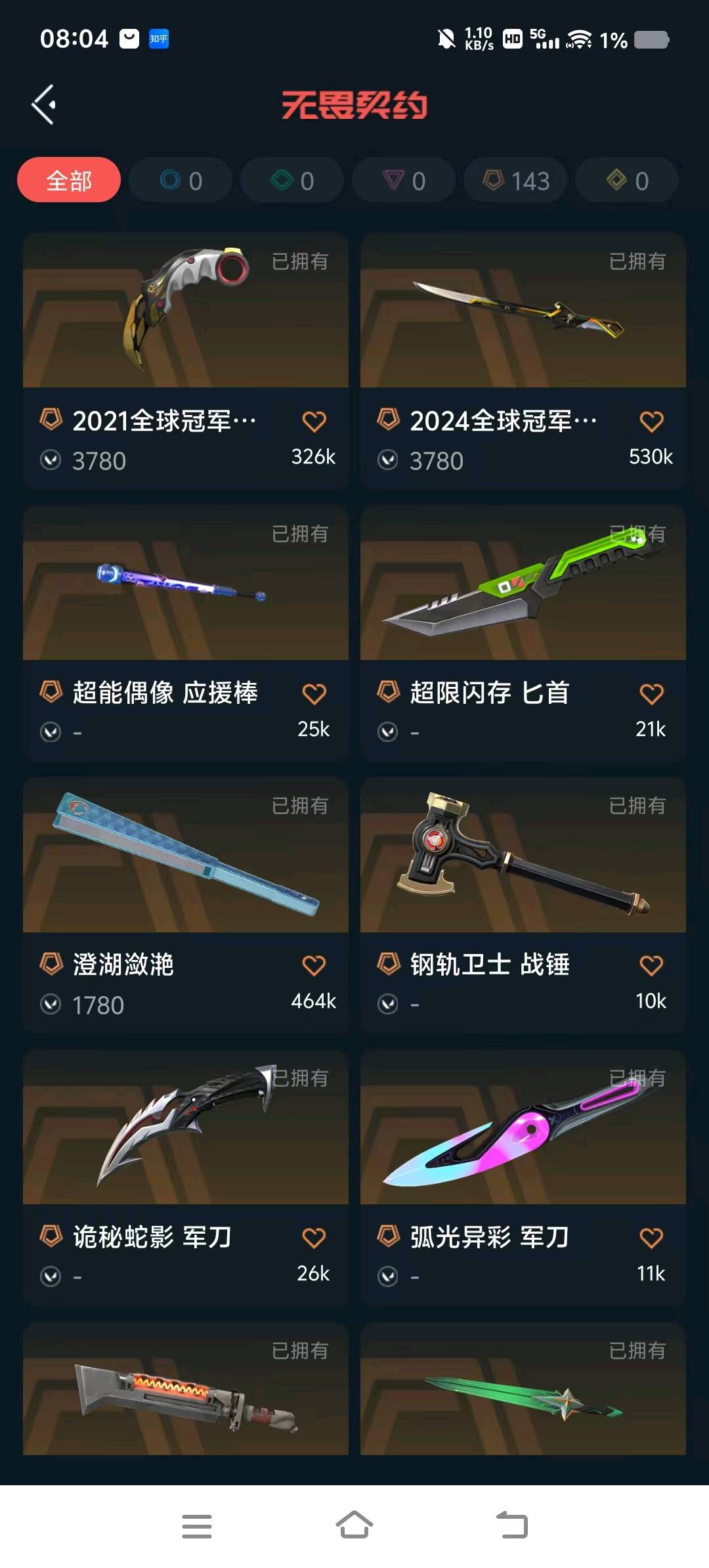Go to the system home screen
Viewport: 709px width, 1568px height.
[x=354, y=1525]
